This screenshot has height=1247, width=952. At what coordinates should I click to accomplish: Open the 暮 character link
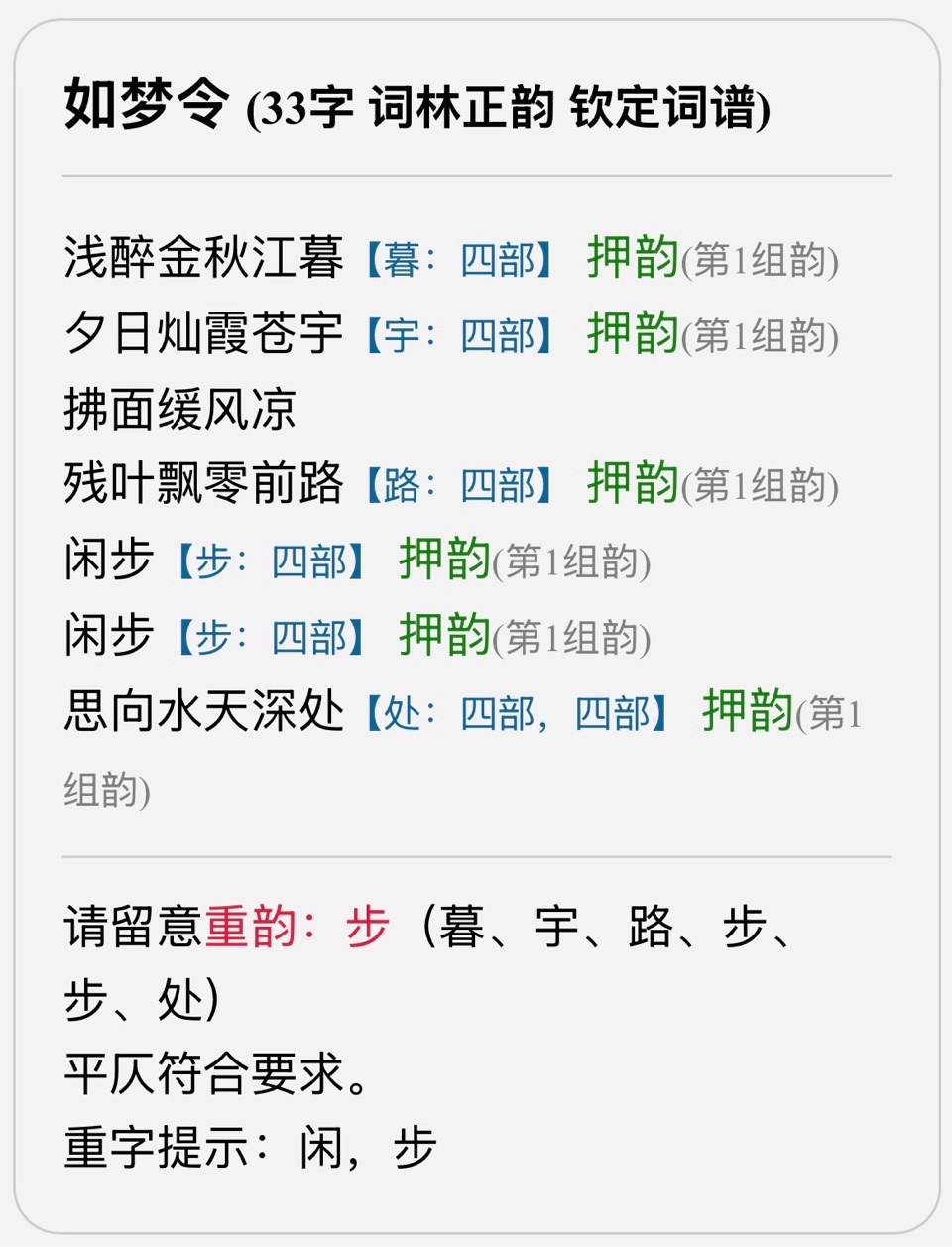[x=401, y=261]
